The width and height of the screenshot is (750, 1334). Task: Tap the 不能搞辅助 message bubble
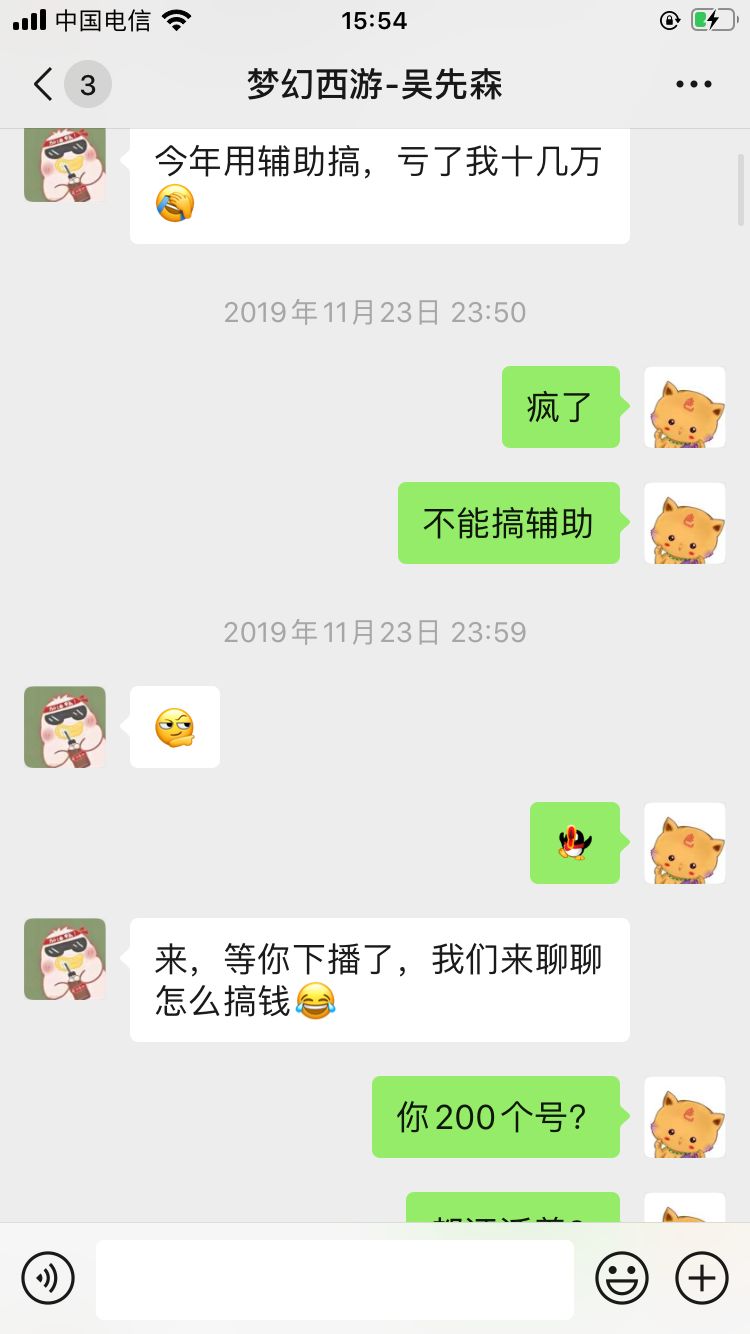click(509, 522)
